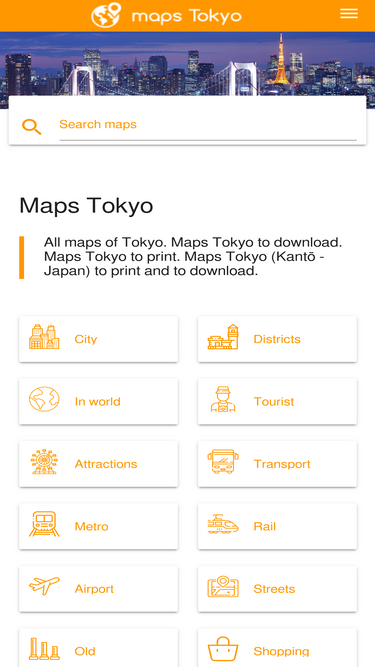
Task: View the Airport maps
Action: click(99, 589)
